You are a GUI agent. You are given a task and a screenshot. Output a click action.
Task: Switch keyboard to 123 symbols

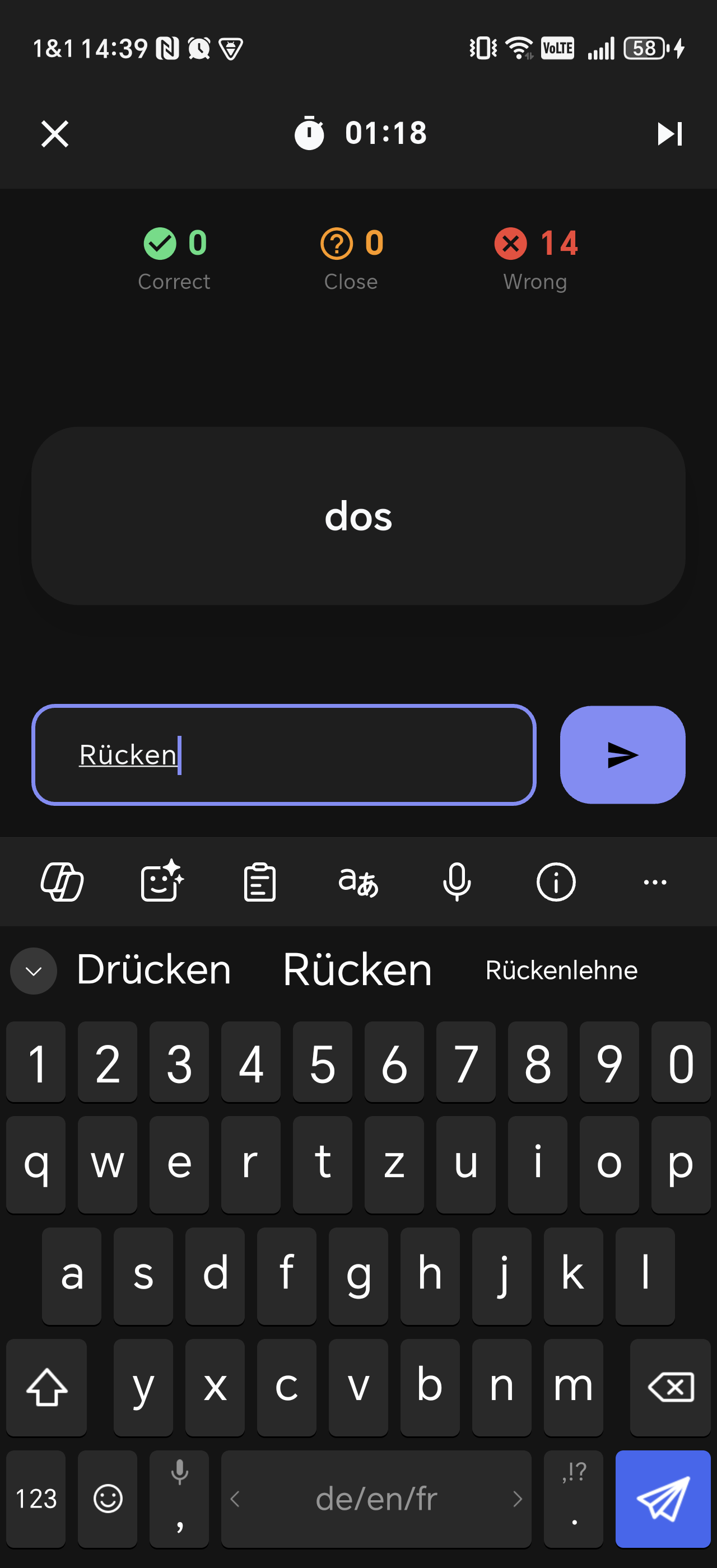click(x=36, y=1499)
